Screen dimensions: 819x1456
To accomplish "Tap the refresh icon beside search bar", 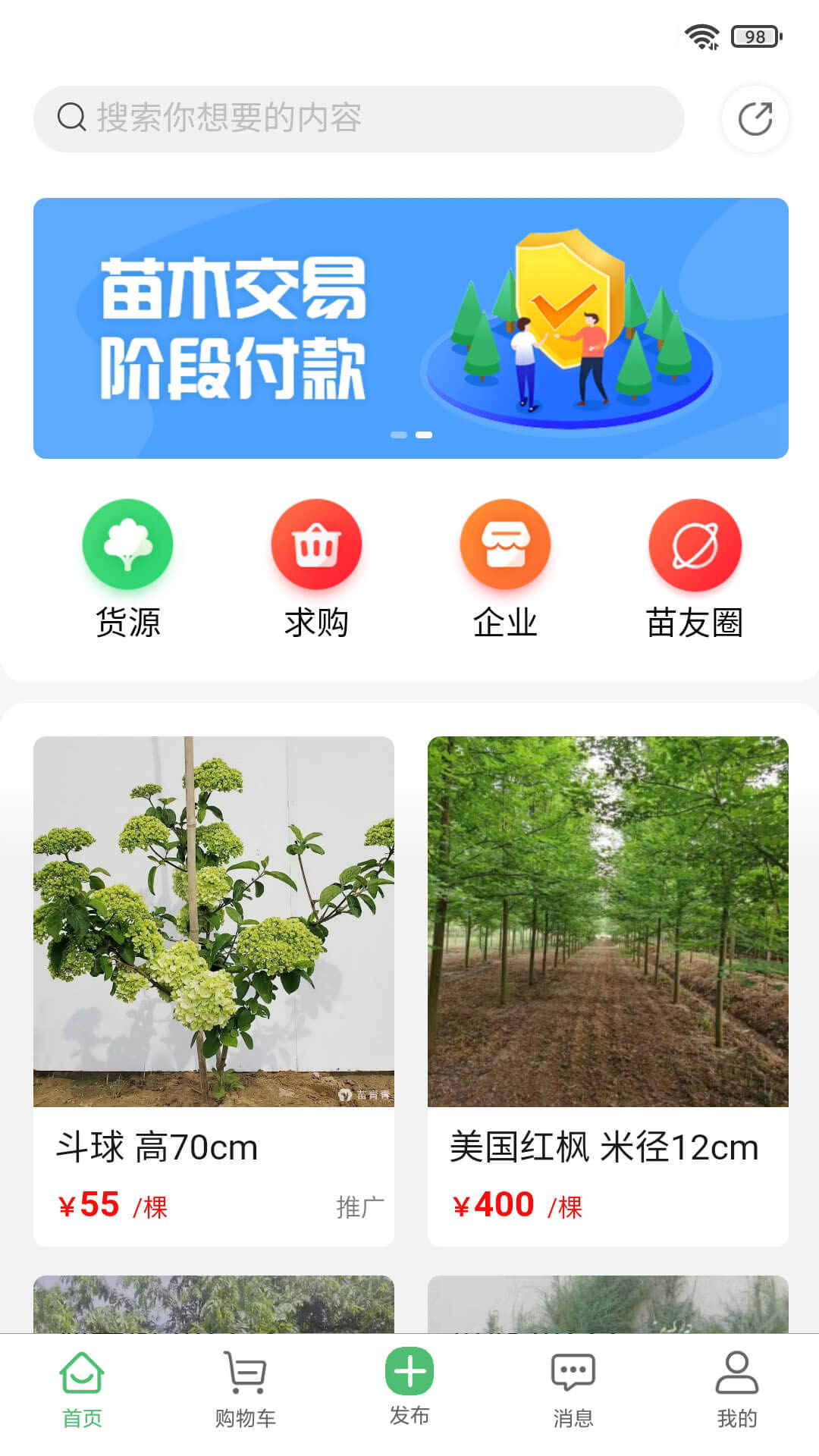I will point(755,119).
